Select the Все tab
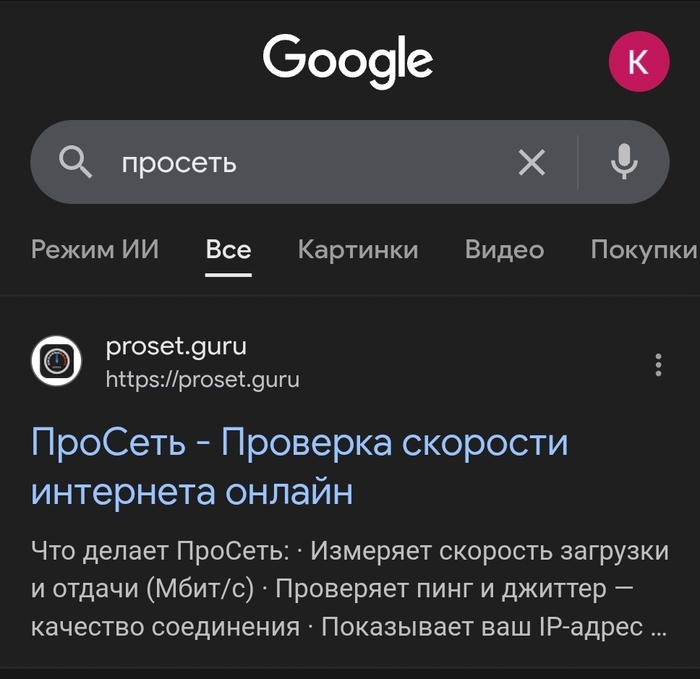The height and width of the screenshot is (679, 700). pyautogui.click(x=228, y=249)
